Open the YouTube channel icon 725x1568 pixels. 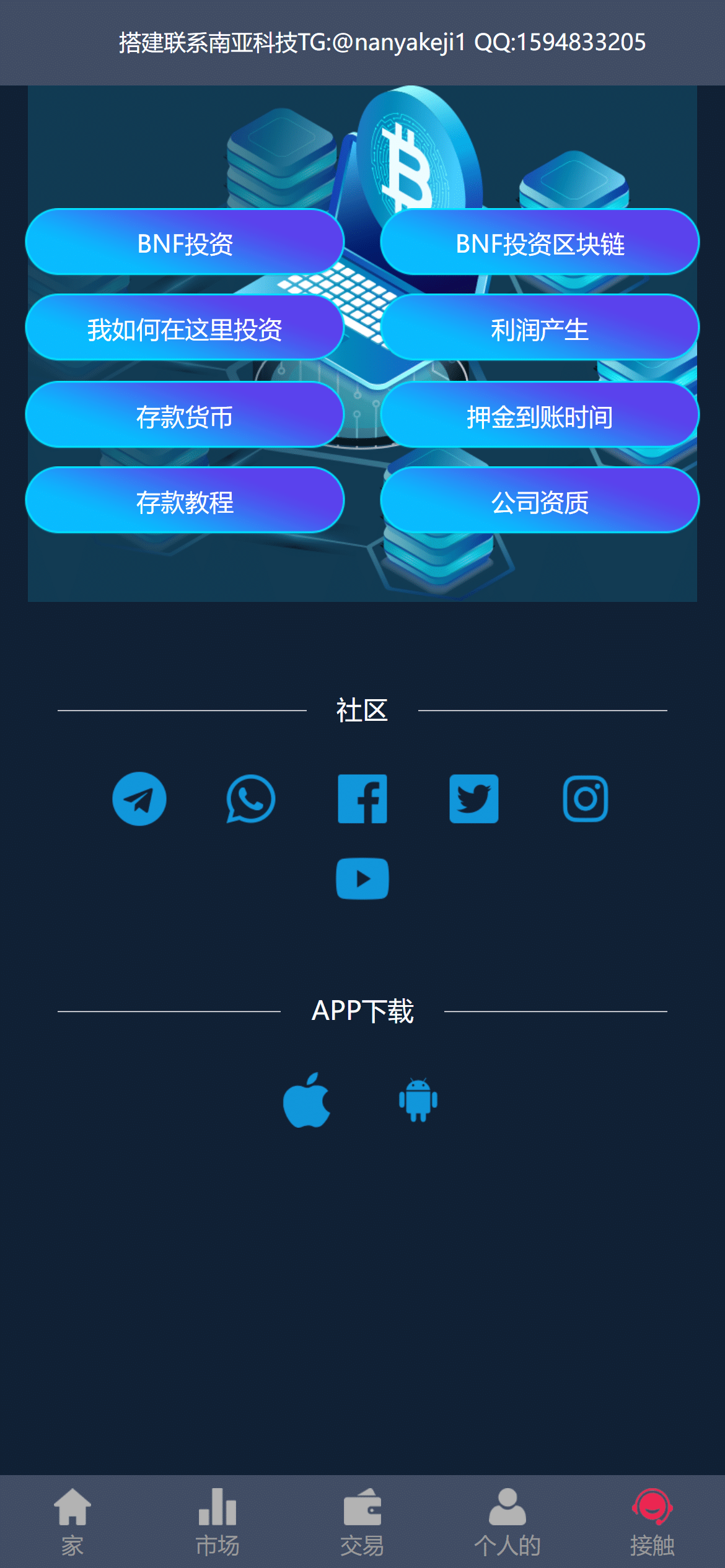362,879
